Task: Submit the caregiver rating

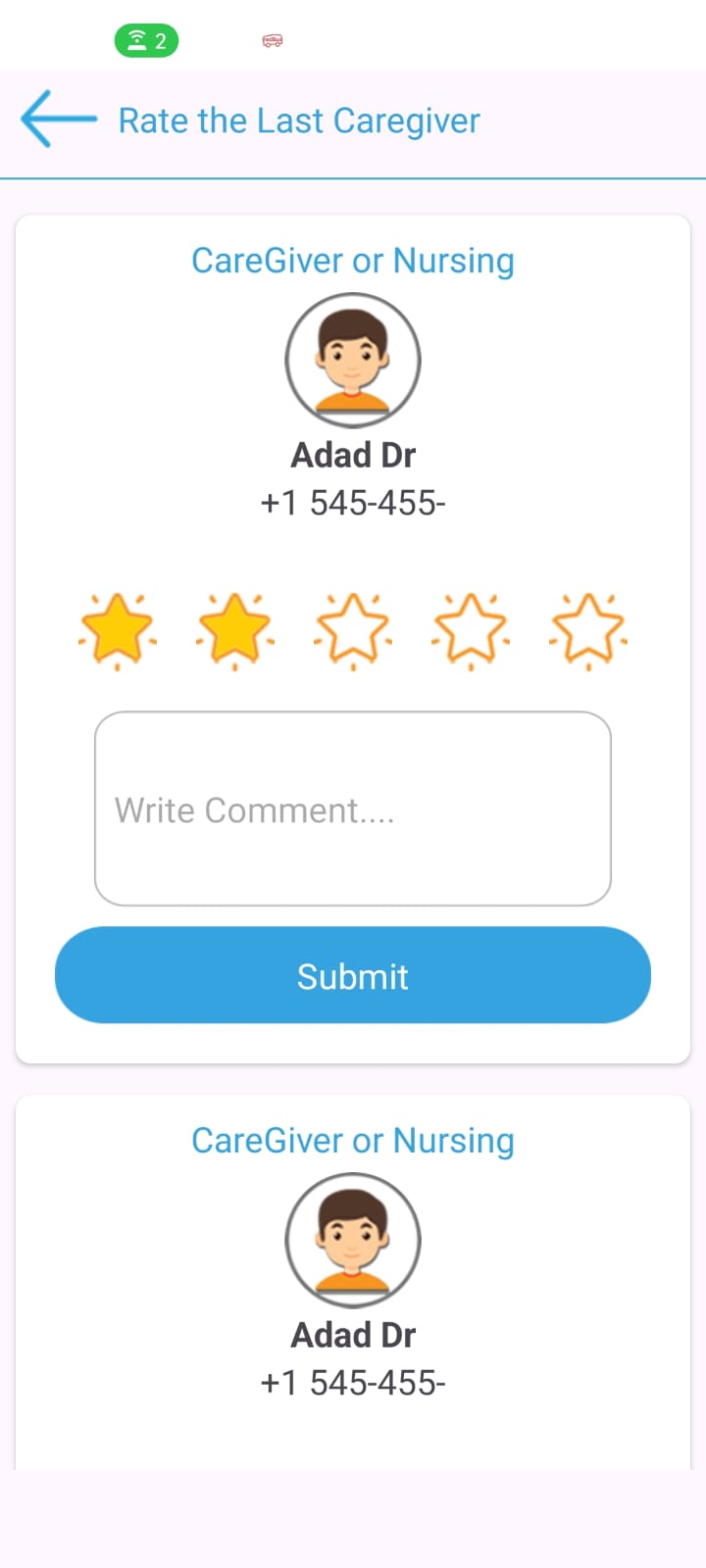Action: pyautogui.click(x=353, y=975)
